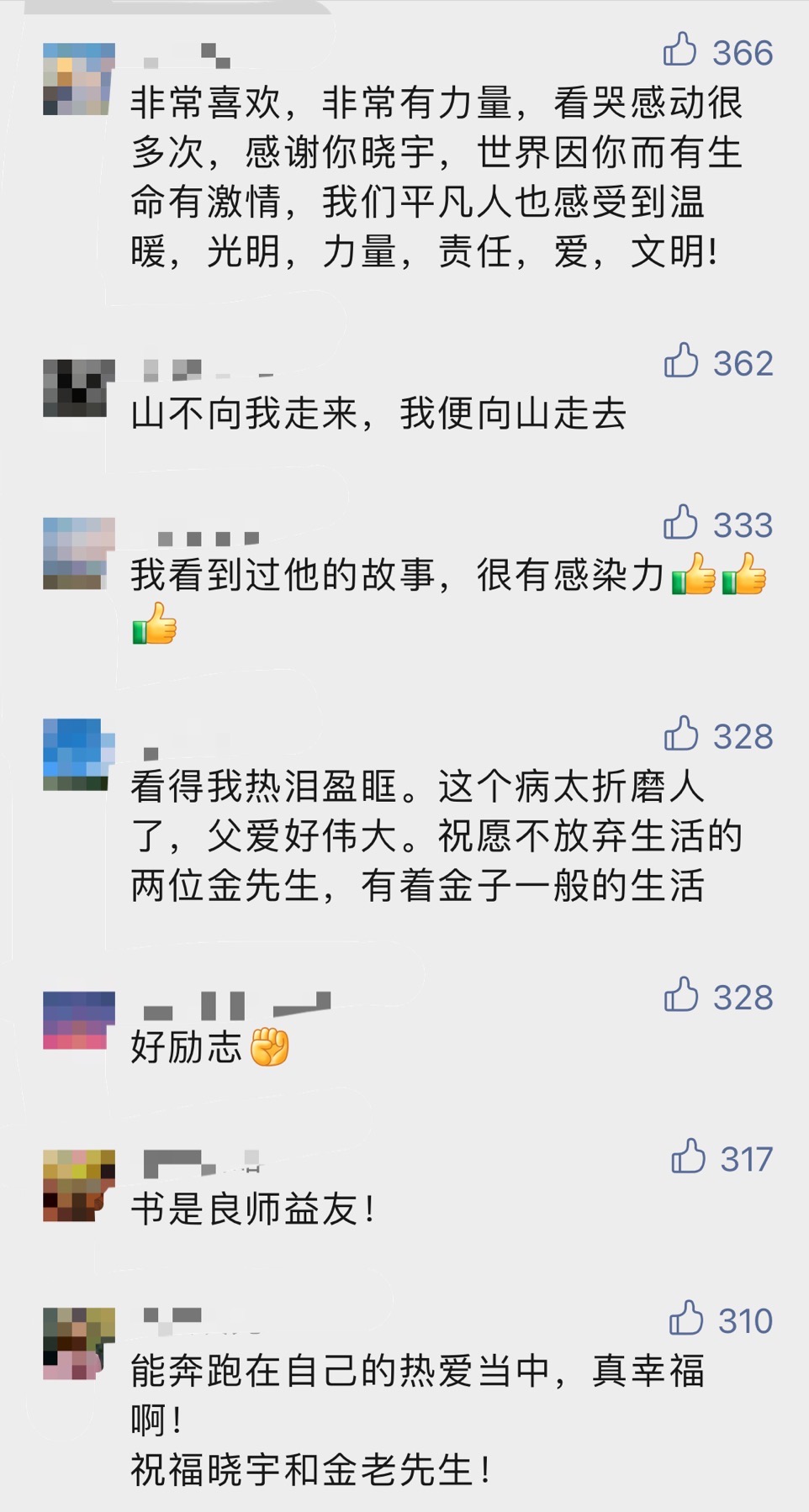Like the comment starting with 非常喜欢
The height and width of the screenshot is (1512, 809).
[x=680, y=50]
